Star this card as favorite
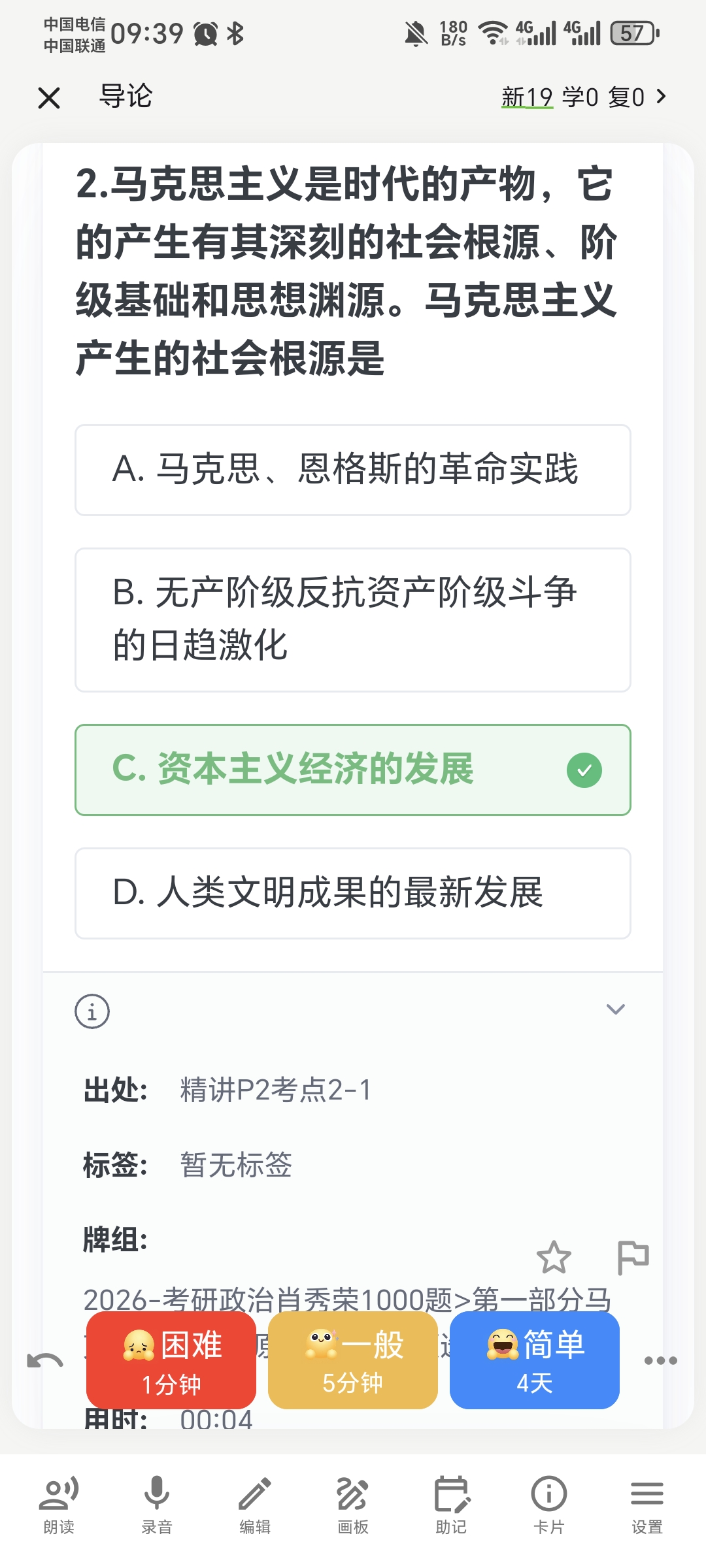 554,1257
